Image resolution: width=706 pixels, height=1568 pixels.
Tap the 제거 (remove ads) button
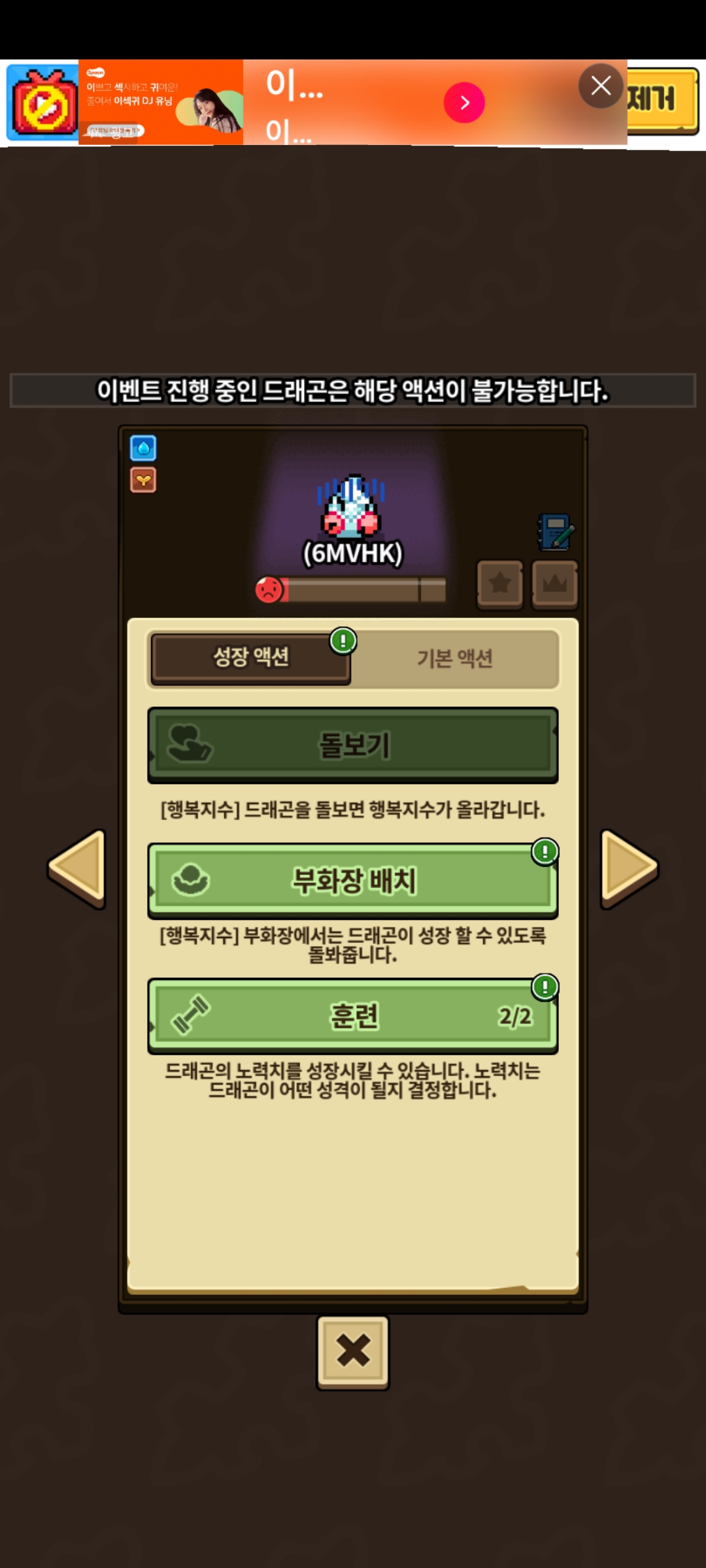[x=662, y=100]
